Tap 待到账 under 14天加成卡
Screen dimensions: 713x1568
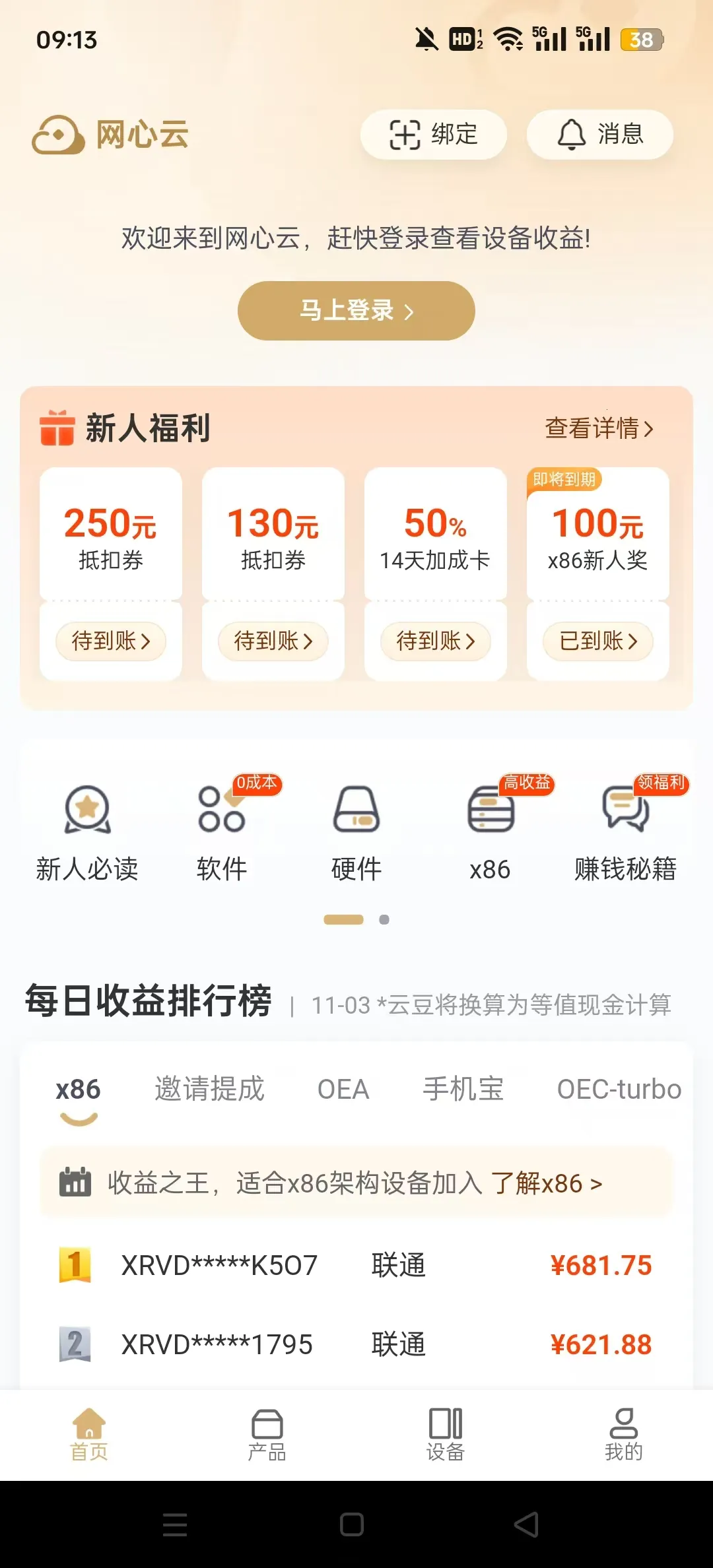(436, 641)
